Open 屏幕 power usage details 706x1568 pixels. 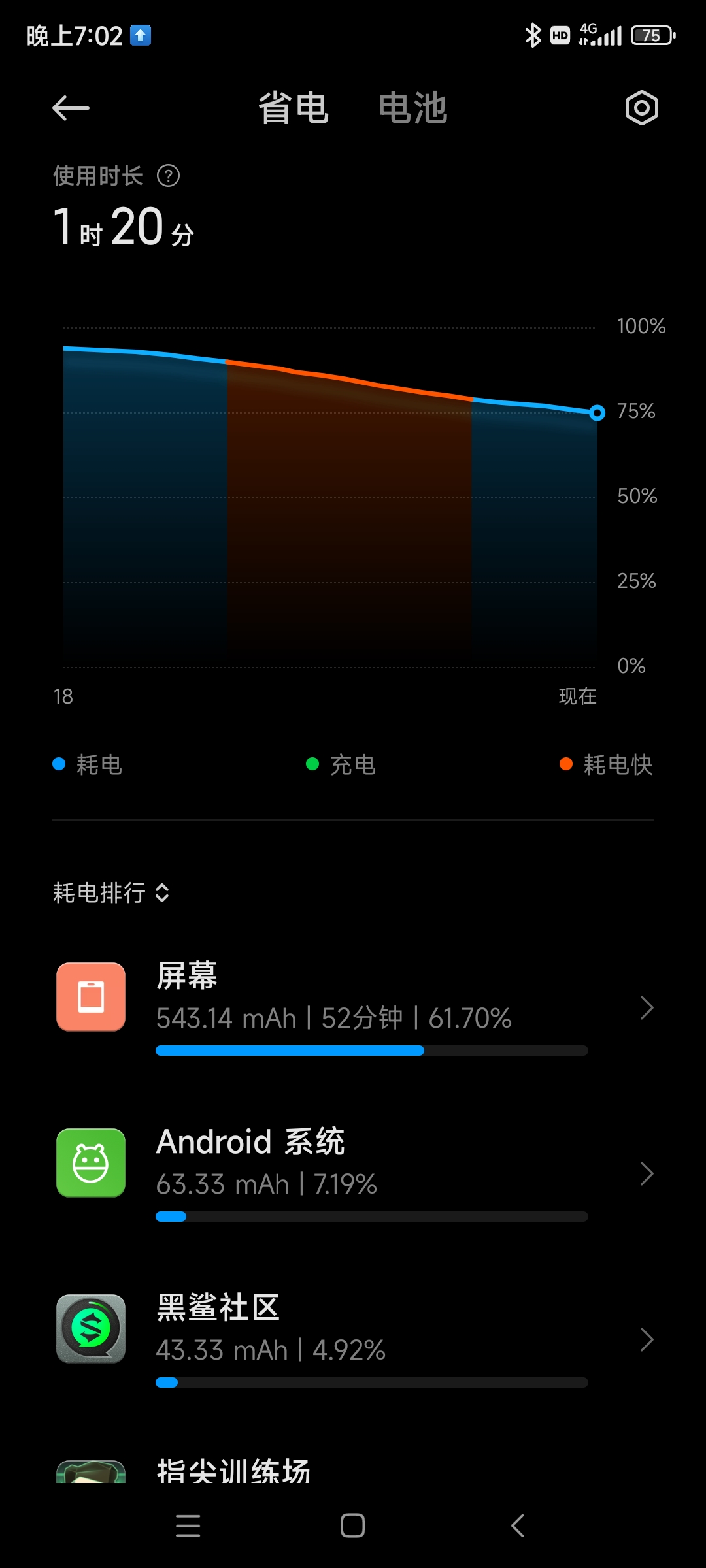(x=353, y=1007)
